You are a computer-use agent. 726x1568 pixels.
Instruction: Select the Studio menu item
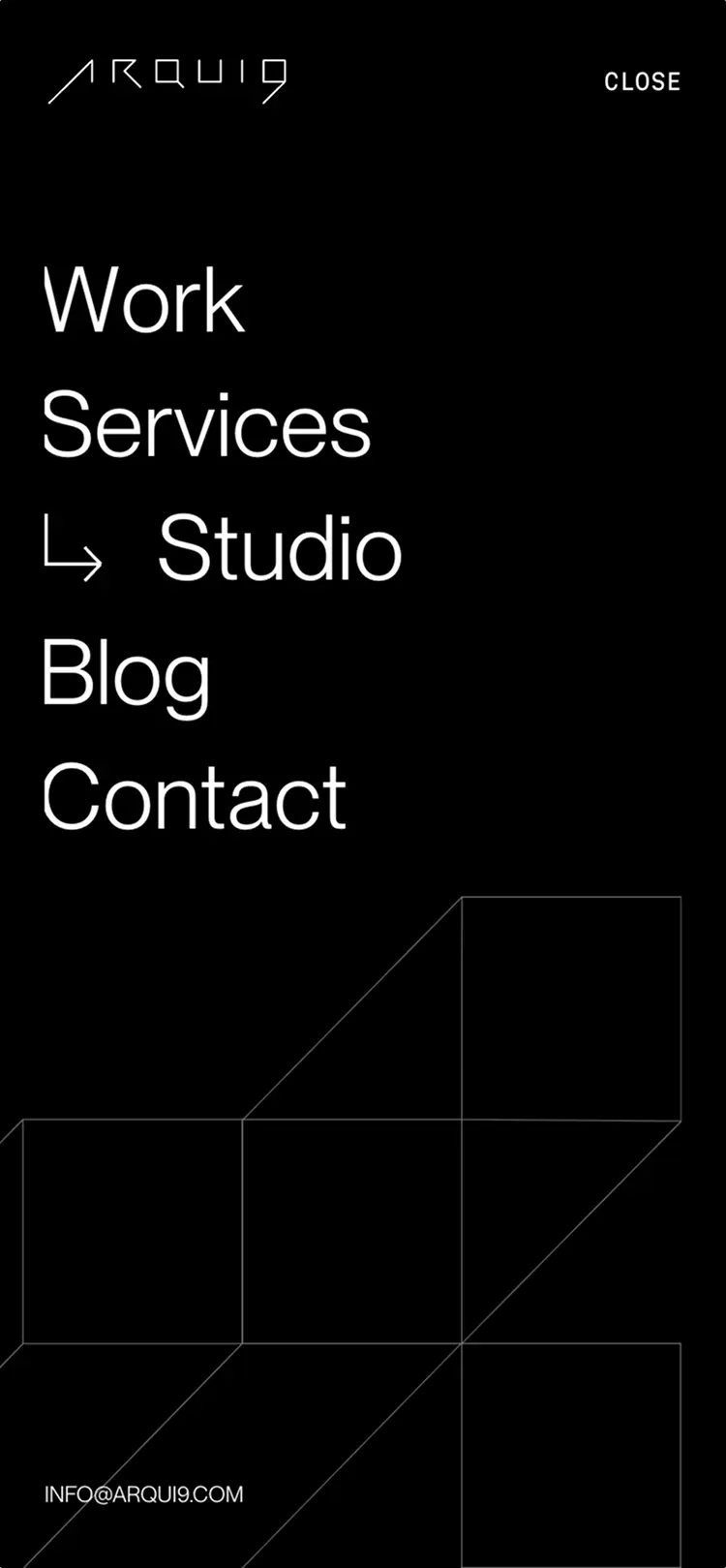coord(279,549)
